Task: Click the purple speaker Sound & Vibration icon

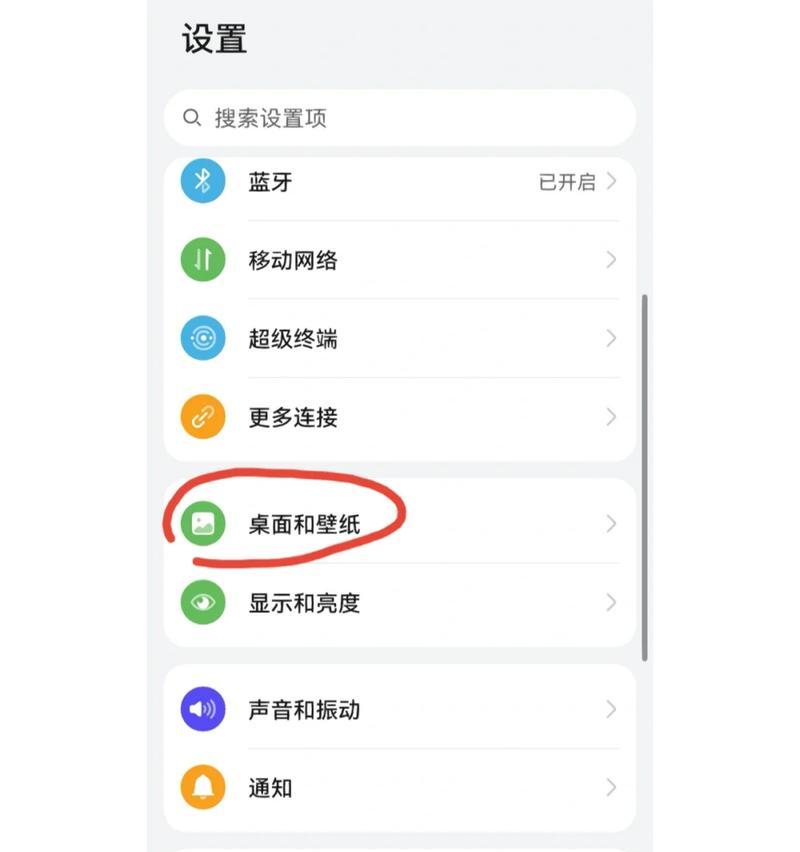Action: click(x=203, y=709)
